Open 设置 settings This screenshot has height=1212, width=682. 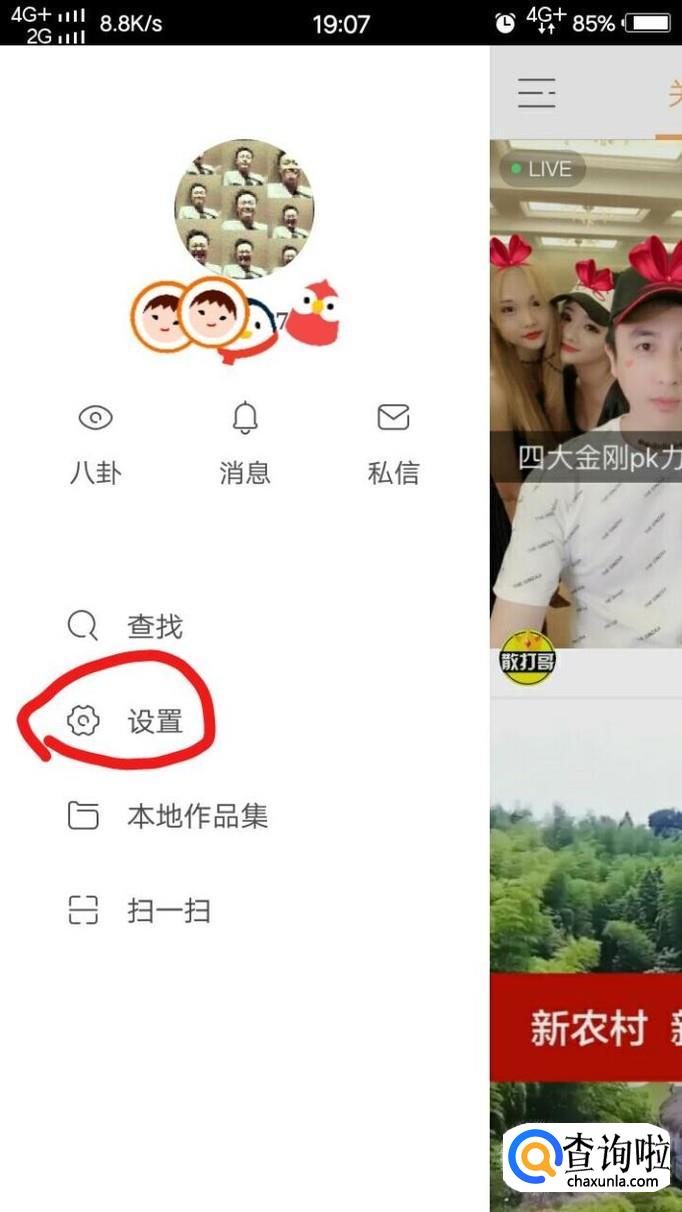(x=125, y=721)
